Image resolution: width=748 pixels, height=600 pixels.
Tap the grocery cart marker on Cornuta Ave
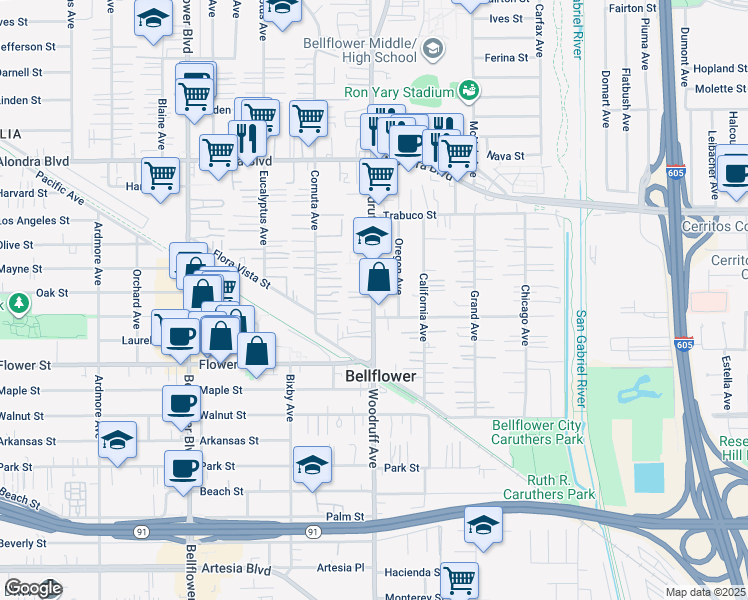309,118
